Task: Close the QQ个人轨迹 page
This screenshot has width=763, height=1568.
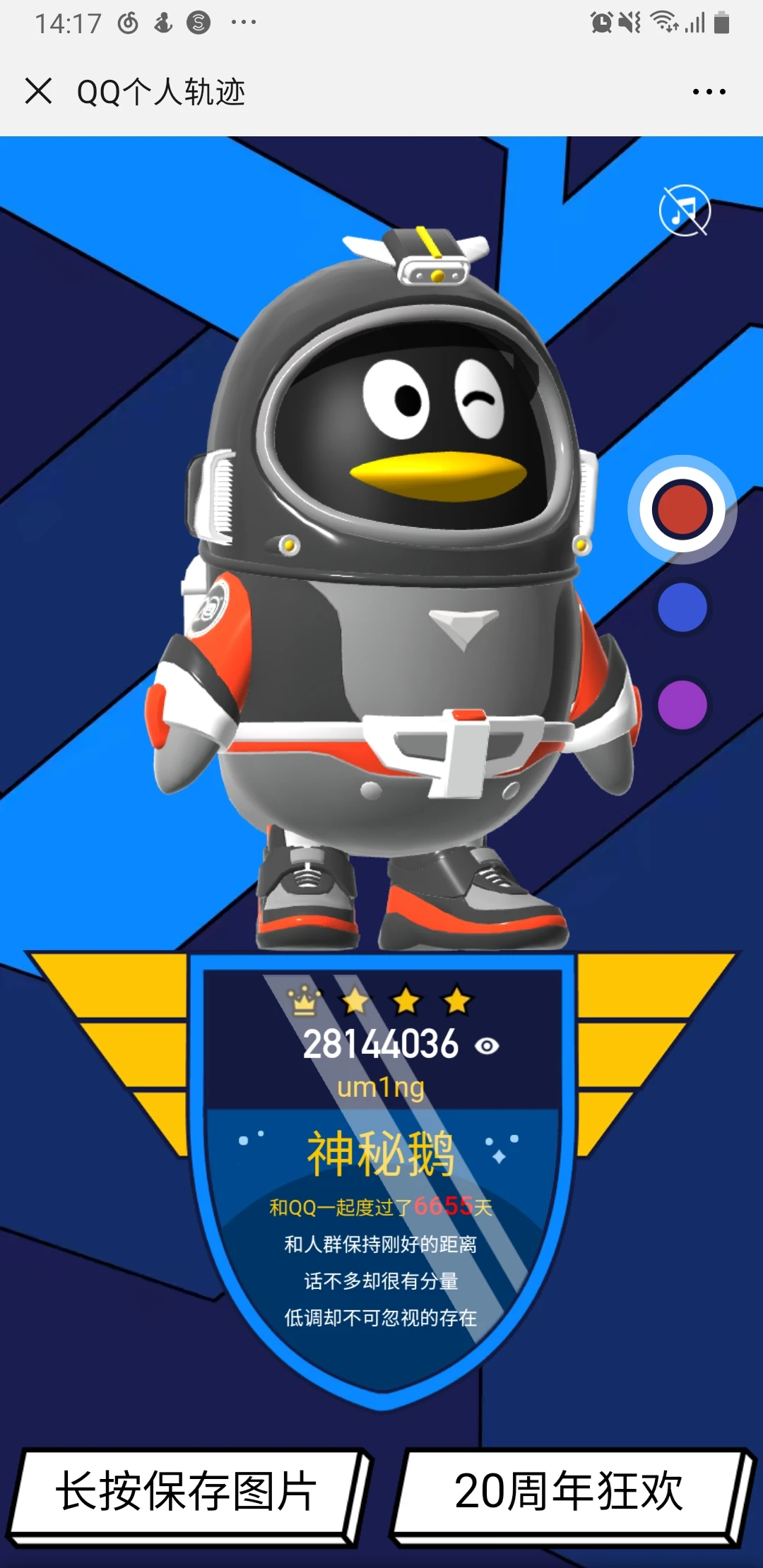Action: (x=38, y=91)
